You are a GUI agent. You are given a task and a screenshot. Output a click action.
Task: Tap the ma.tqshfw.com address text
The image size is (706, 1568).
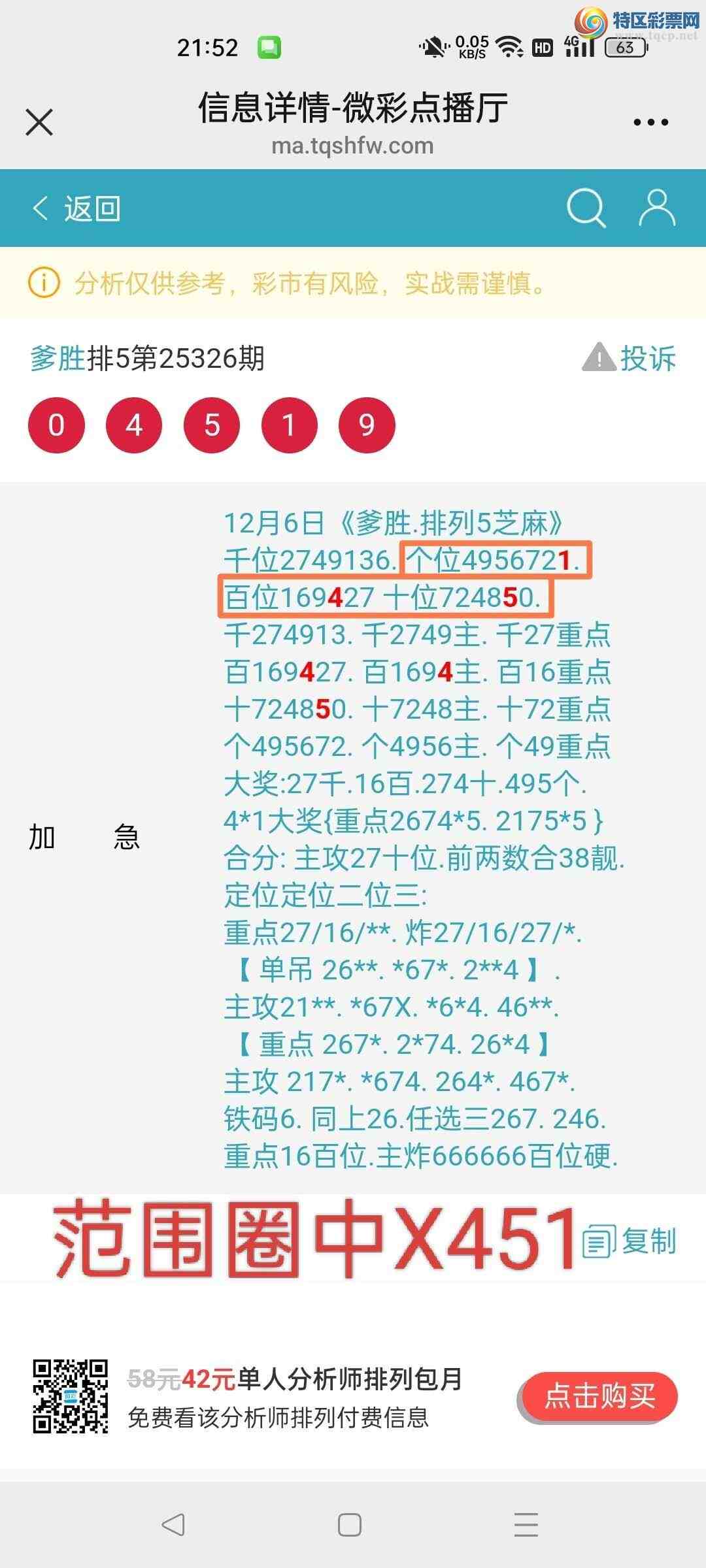[x=353, y=146]
